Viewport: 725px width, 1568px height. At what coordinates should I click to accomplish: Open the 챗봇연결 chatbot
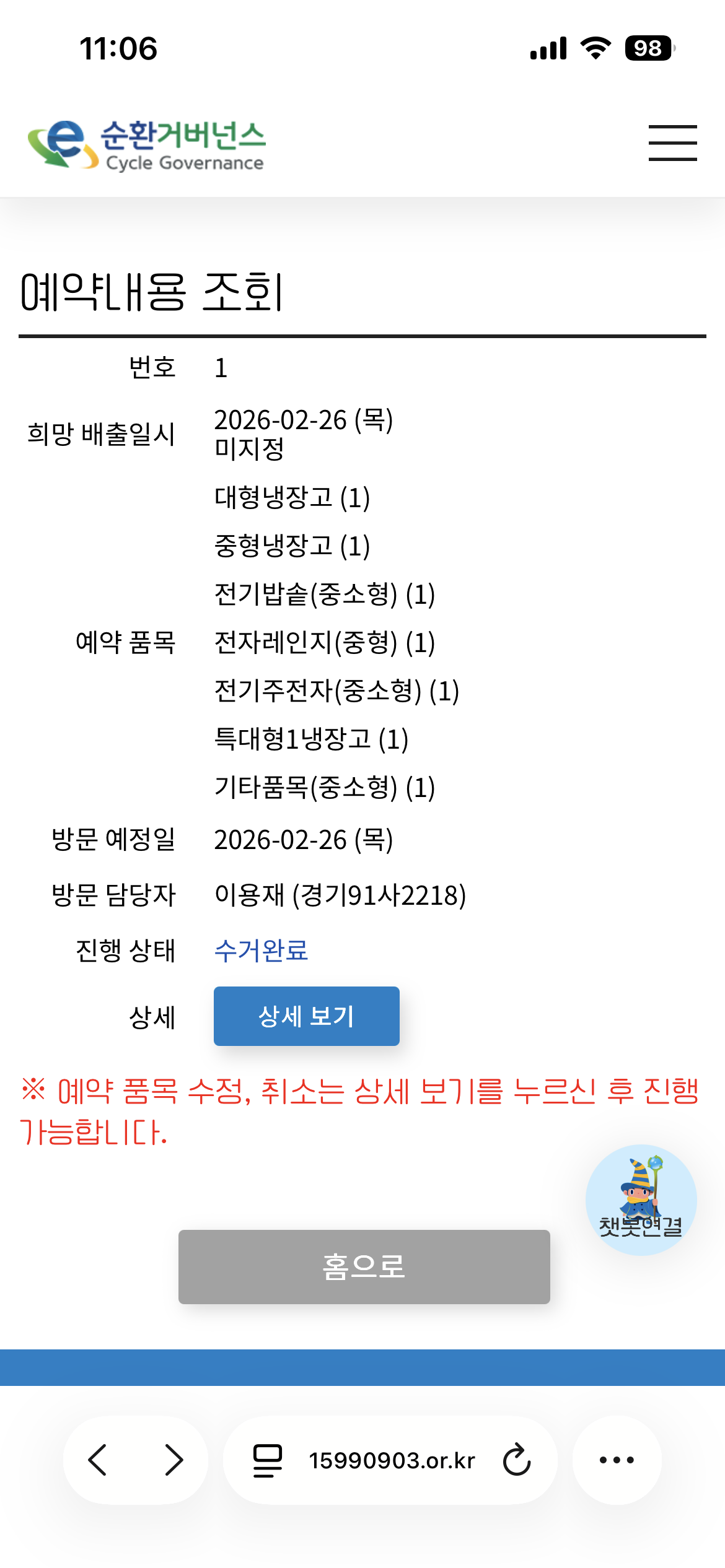[x=641, y=1200]
